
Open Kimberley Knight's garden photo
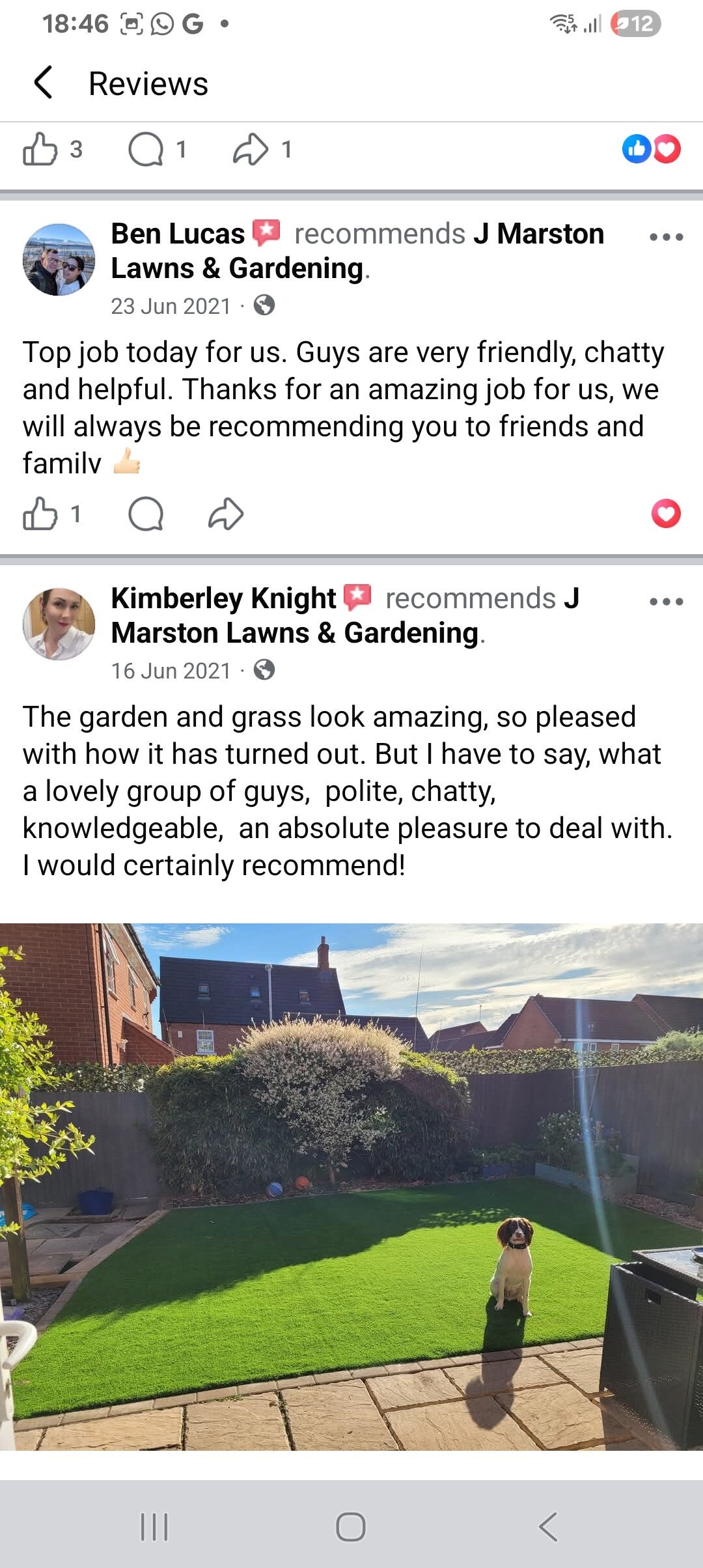click(351, 1185)
